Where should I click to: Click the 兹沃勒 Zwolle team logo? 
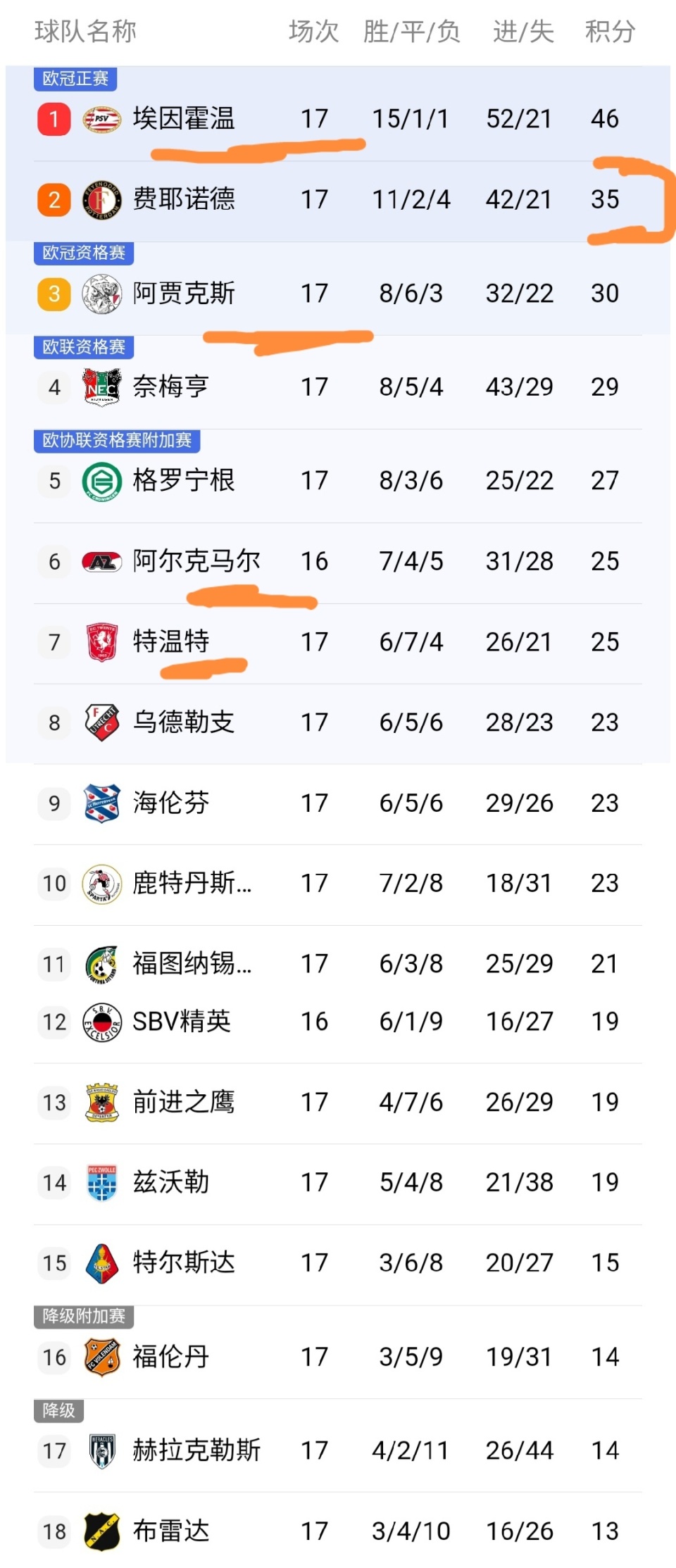click(104, 1182)
